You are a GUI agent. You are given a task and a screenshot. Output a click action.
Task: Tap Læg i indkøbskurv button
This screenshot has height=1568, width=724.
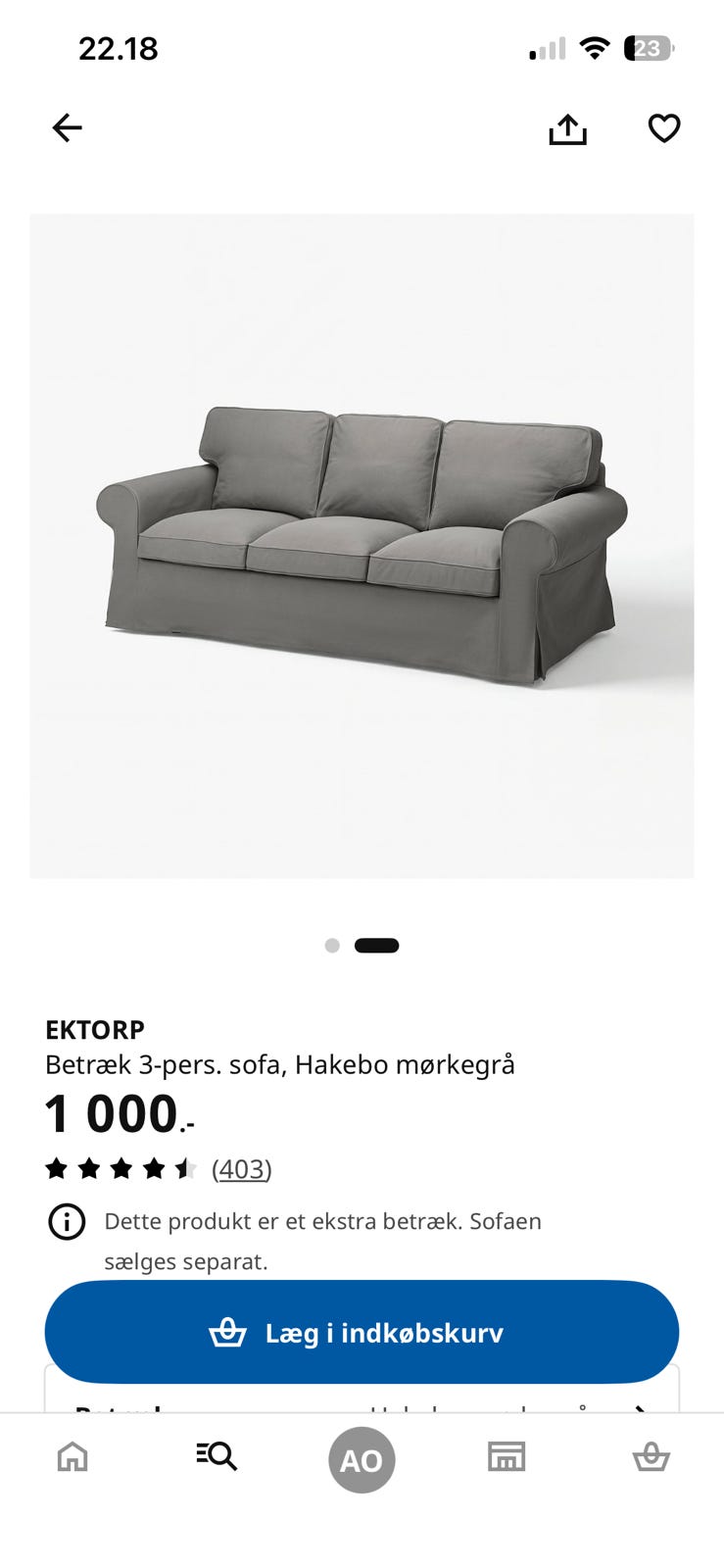(x=362, y=1332)
